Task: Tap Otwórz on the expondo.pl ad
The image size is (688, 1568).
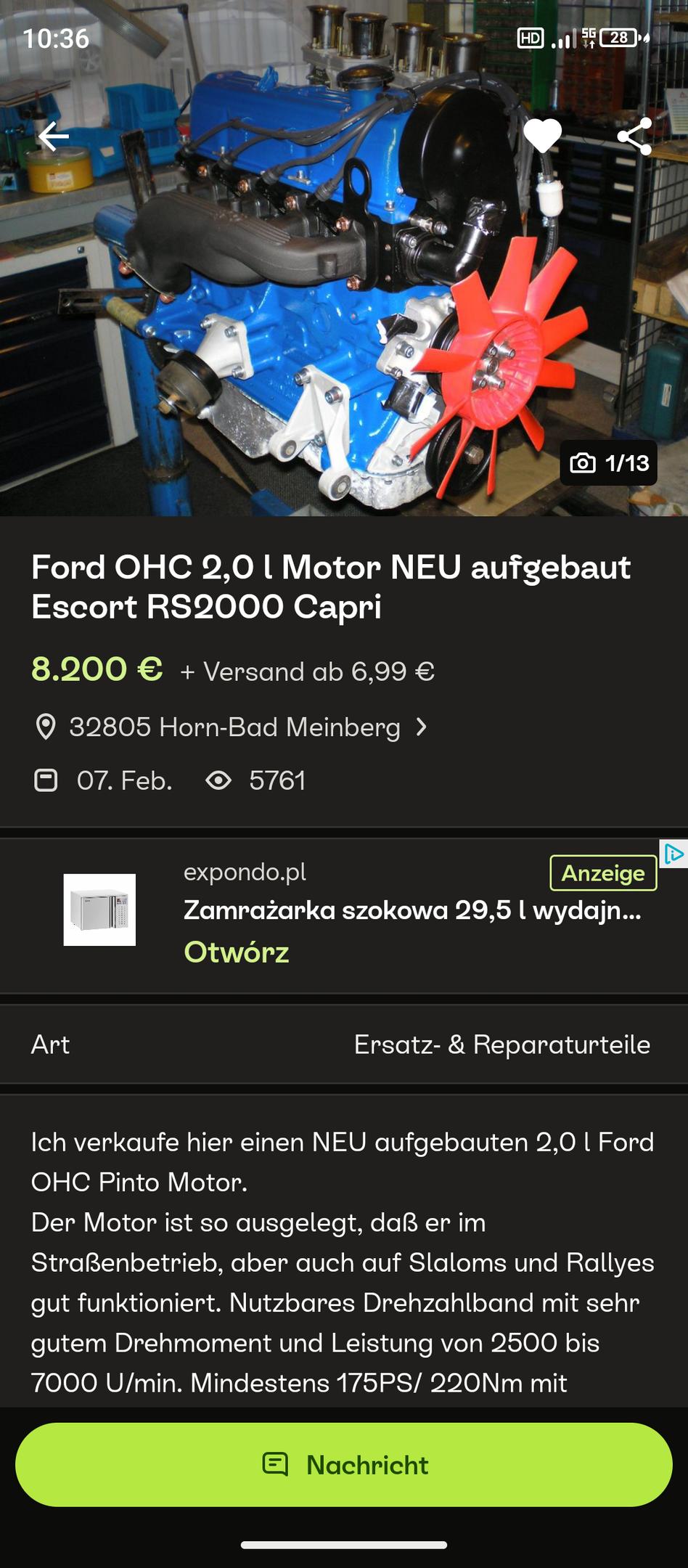Action: [237, 952]
